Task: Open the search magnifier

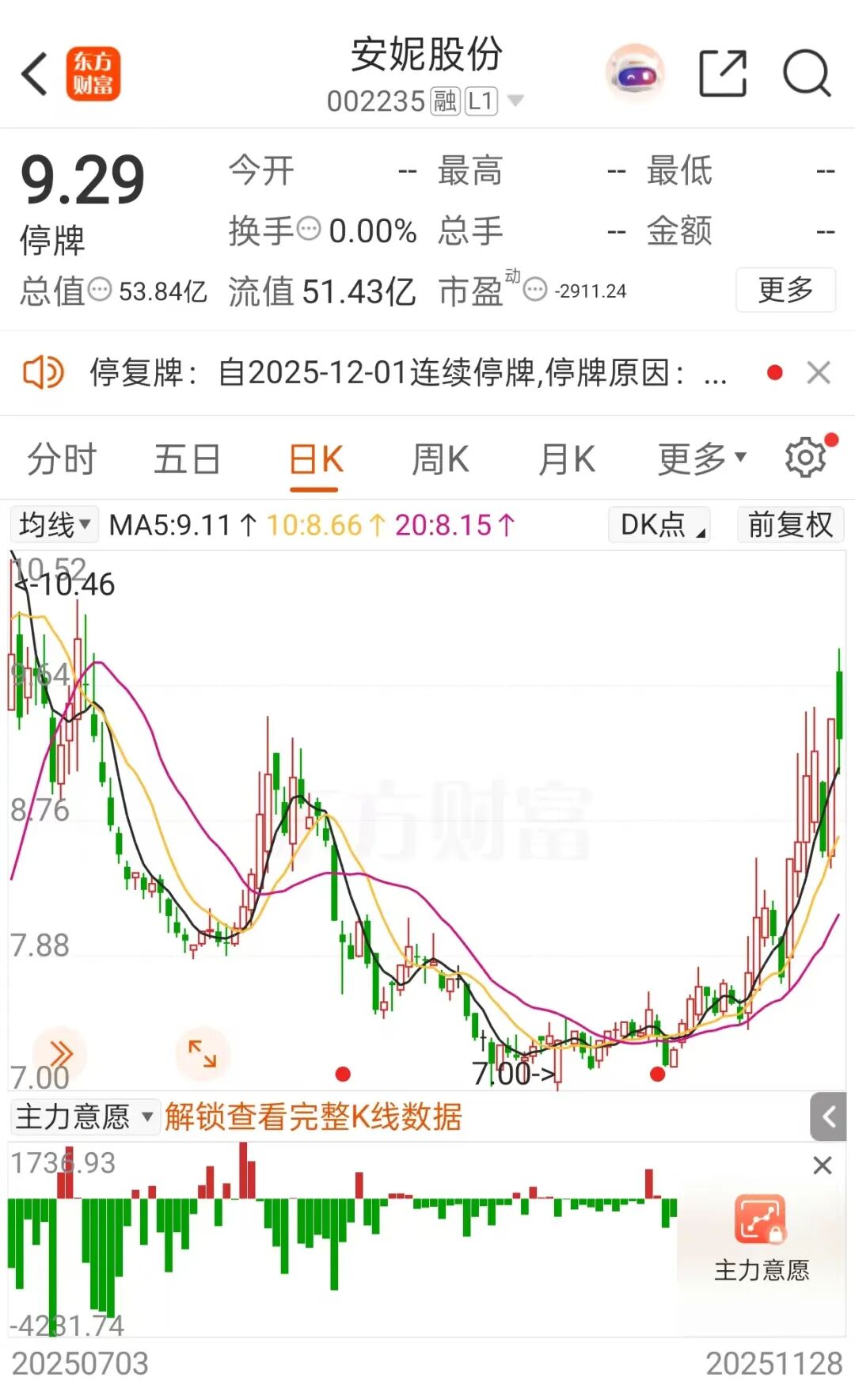Action: coord(806,74)
